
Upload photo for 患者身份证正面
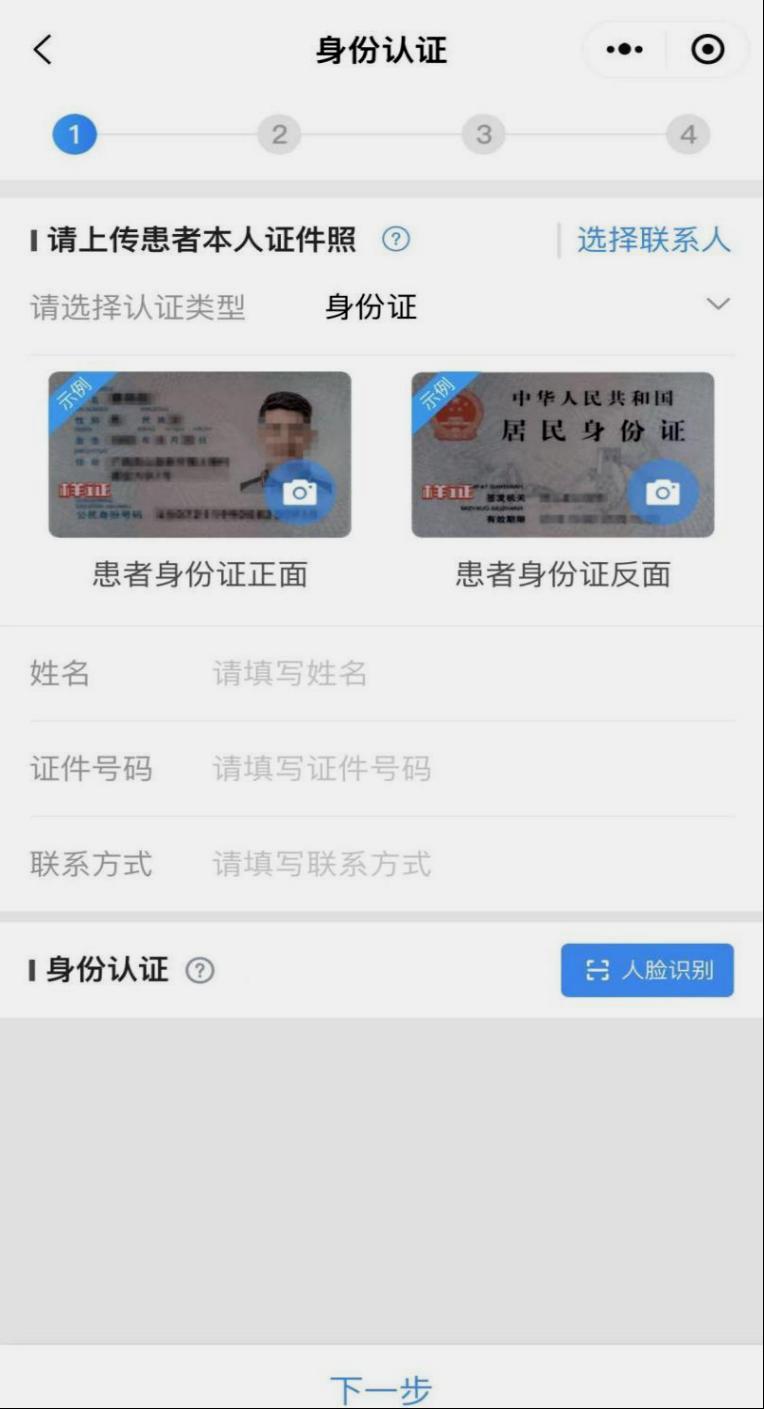coord(299,492)
